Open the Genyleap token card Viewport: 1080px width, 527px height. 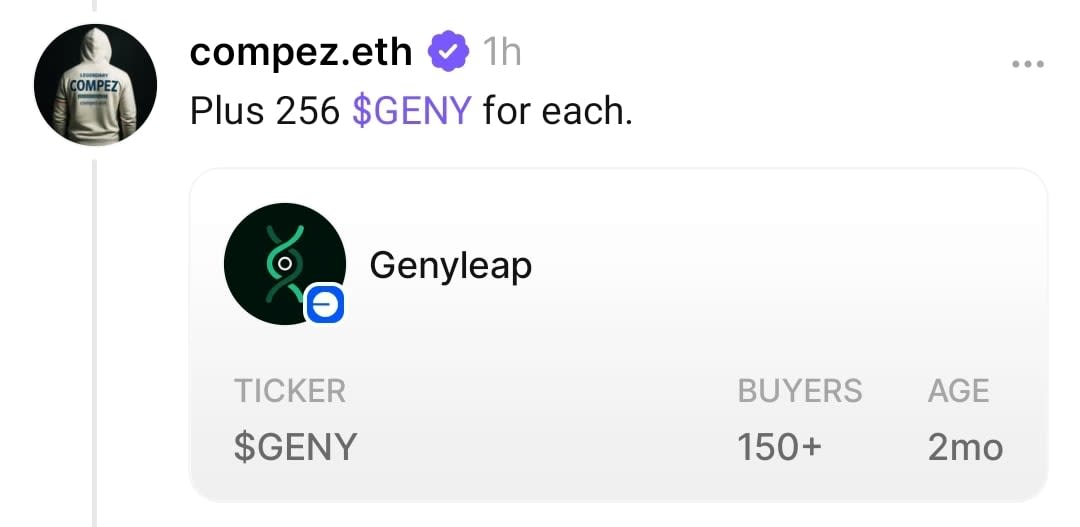tap(618, 335)
